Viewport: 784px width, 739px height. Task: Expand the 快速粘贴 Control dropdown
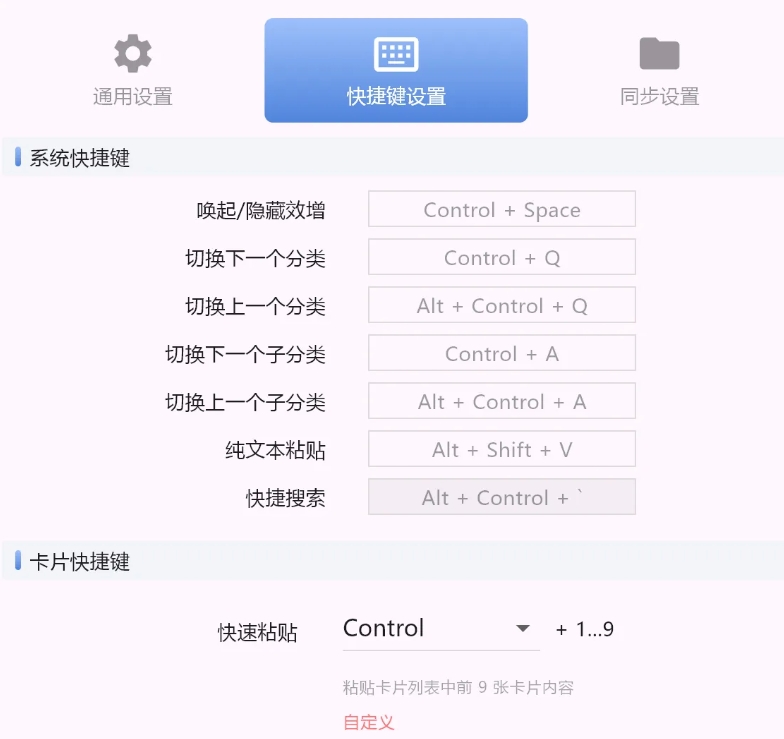click(x=438, y=629)
